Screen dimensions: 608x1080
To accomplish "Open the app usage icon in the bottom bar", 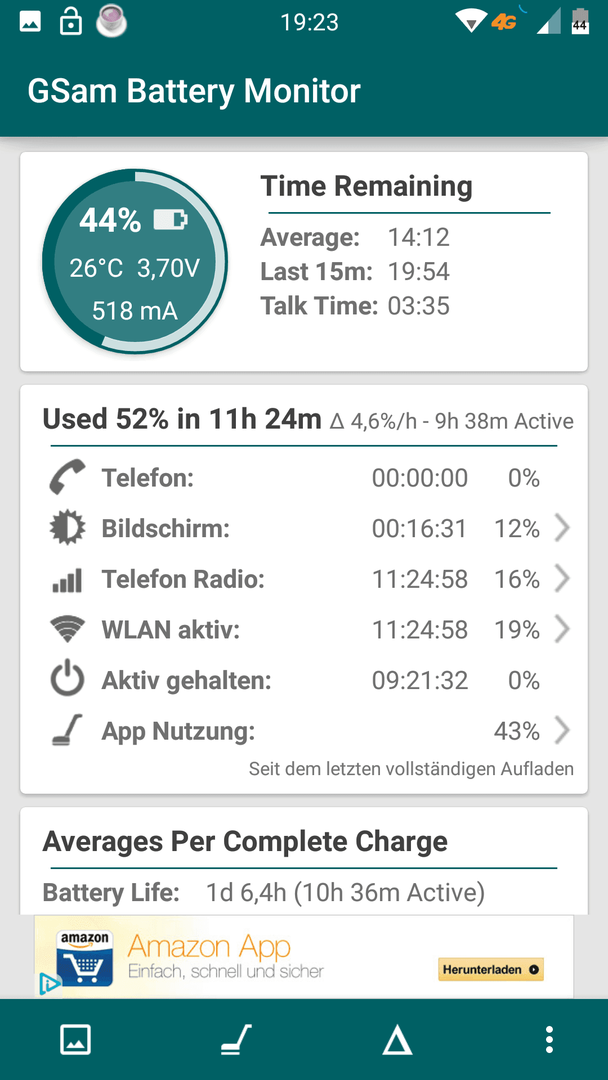I will (236, 1039).
